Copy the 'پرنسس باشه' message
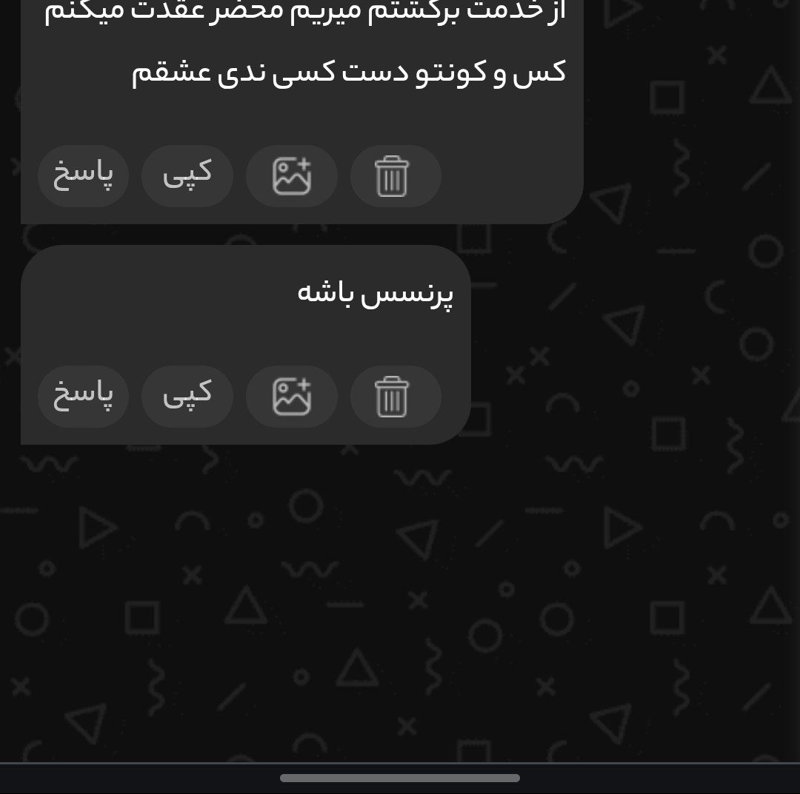 pos(187,397)
